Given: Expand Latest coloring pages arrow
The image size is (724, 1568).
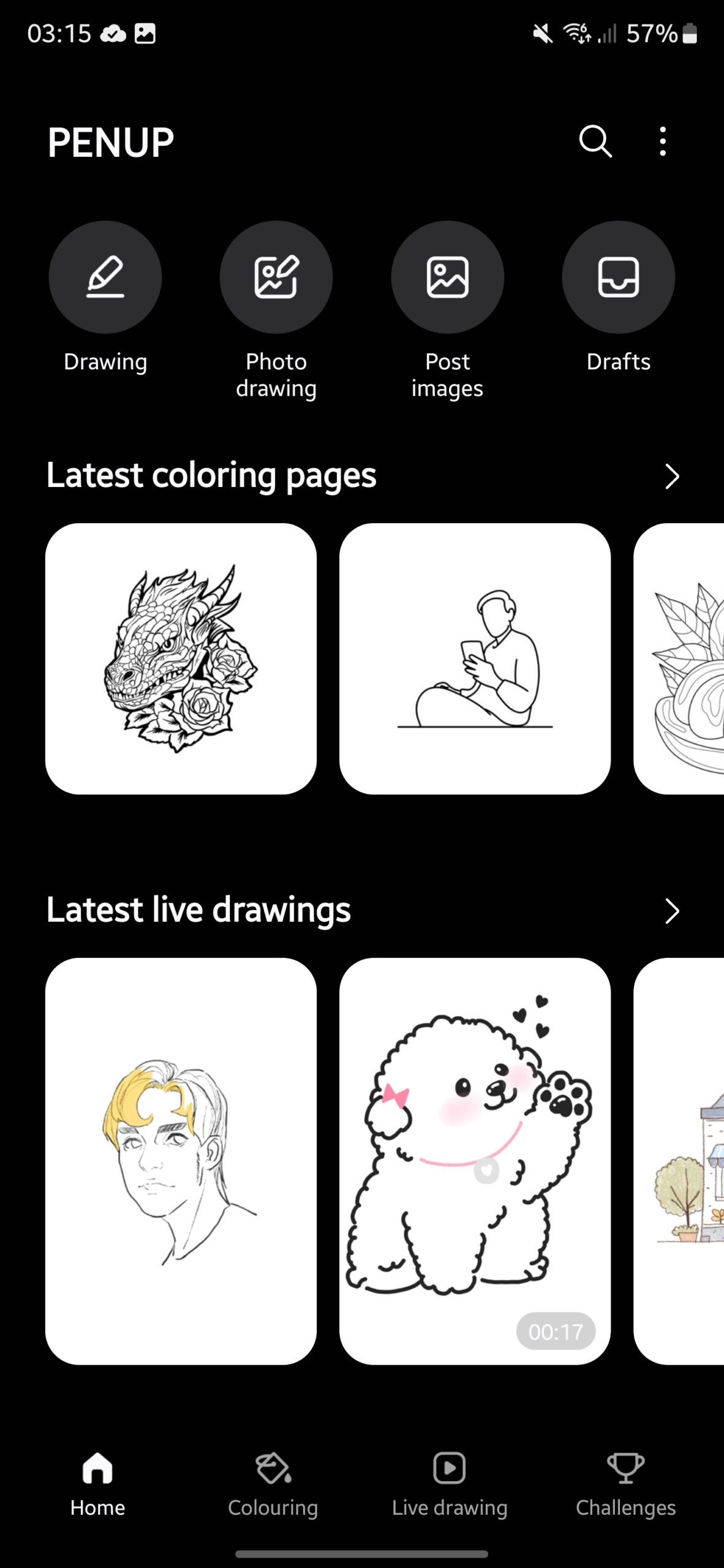Looking at the screenshot, I should [672, 477].
